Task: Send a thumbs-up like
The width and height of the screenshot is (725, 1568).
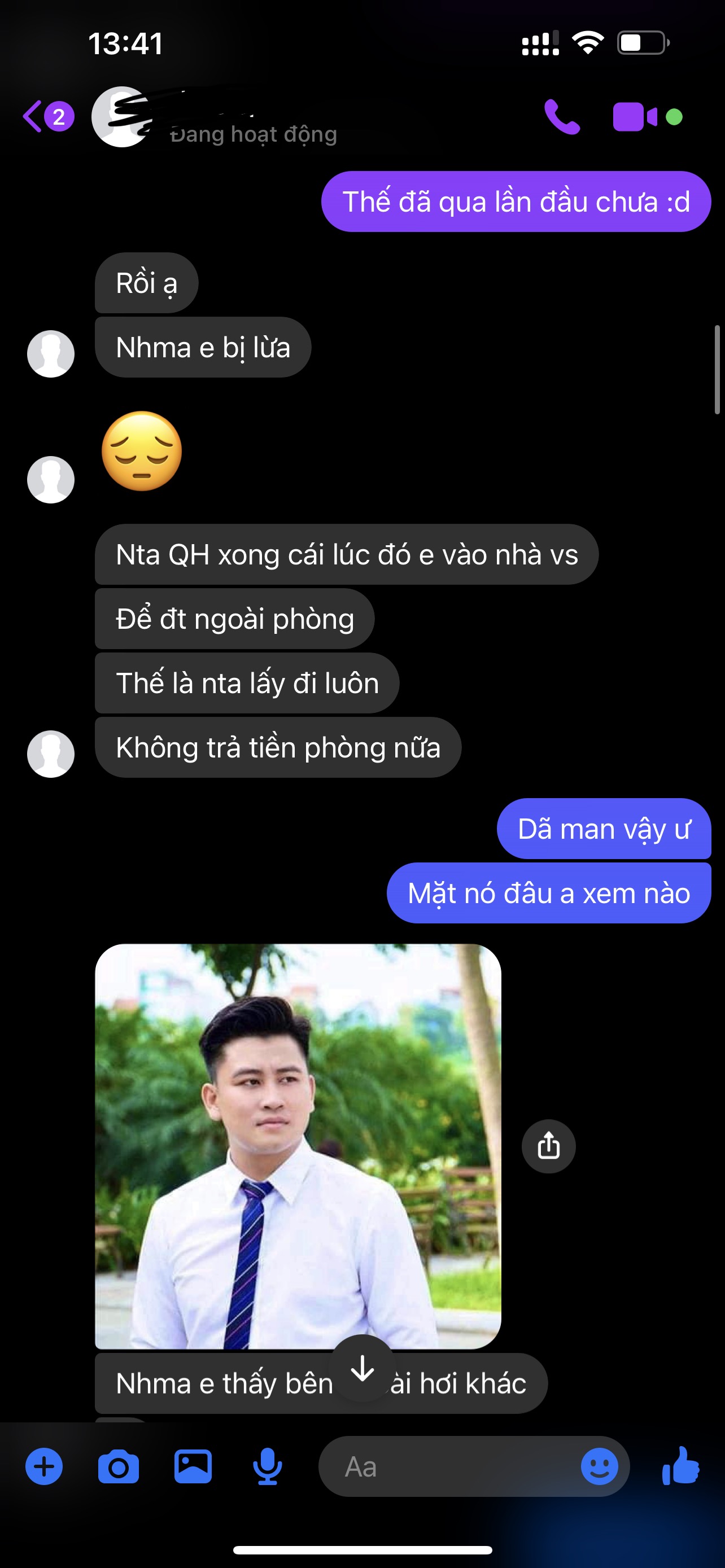Action: click(681, 1466)
